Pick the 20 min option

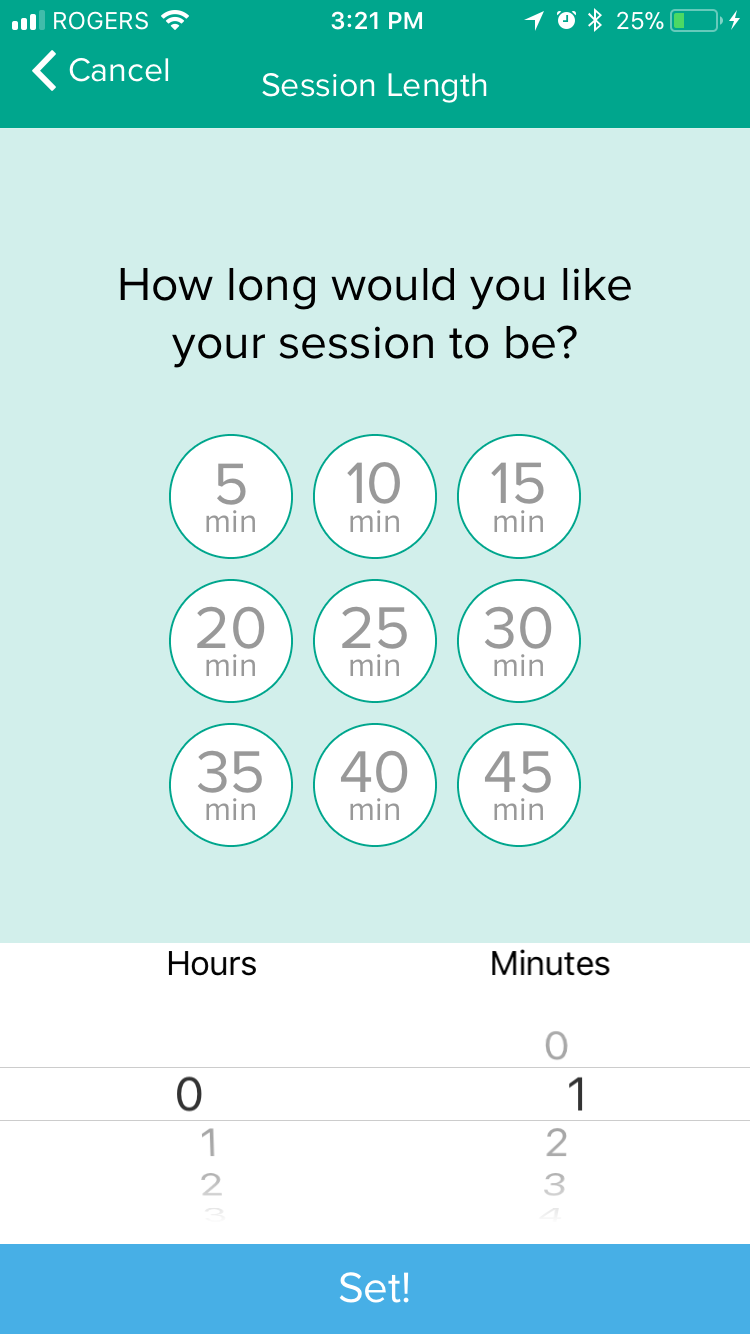[x=231, y=641]
